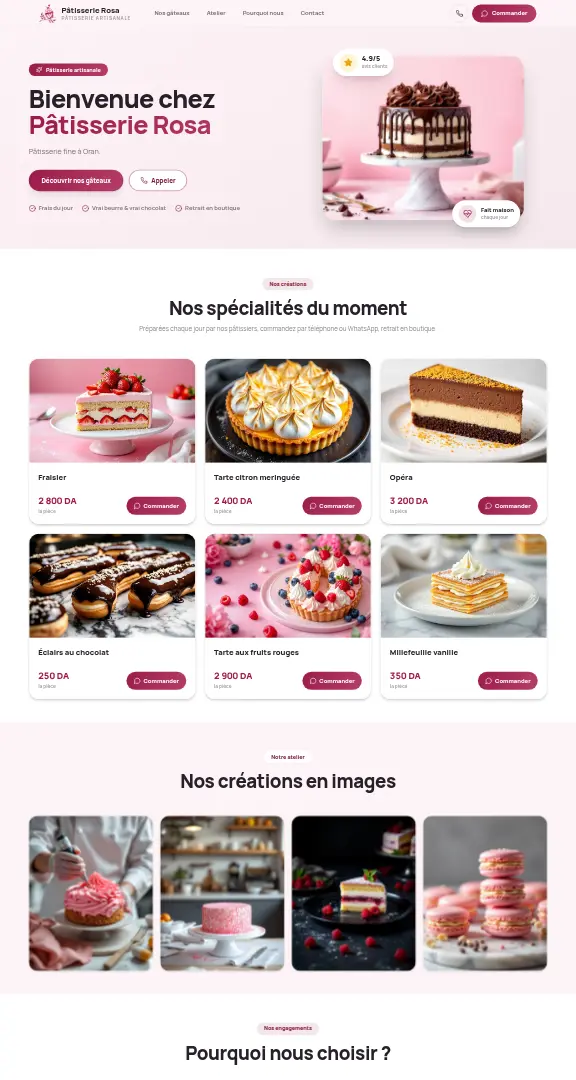This screenshot has height=1080, width=576.
Task: Open the Nos gâteaux nav link
Action: [x=172, y=13]
